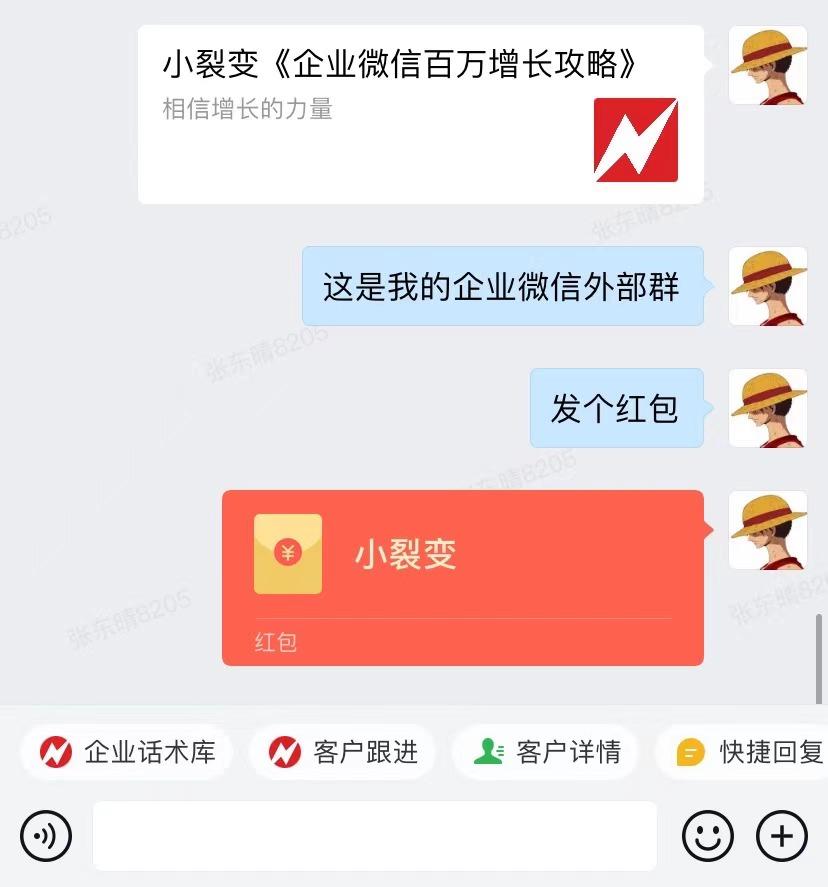Open 企业话术库 shortcut
The height and width of the screenshot is (887, 828).
pos(127,752)
